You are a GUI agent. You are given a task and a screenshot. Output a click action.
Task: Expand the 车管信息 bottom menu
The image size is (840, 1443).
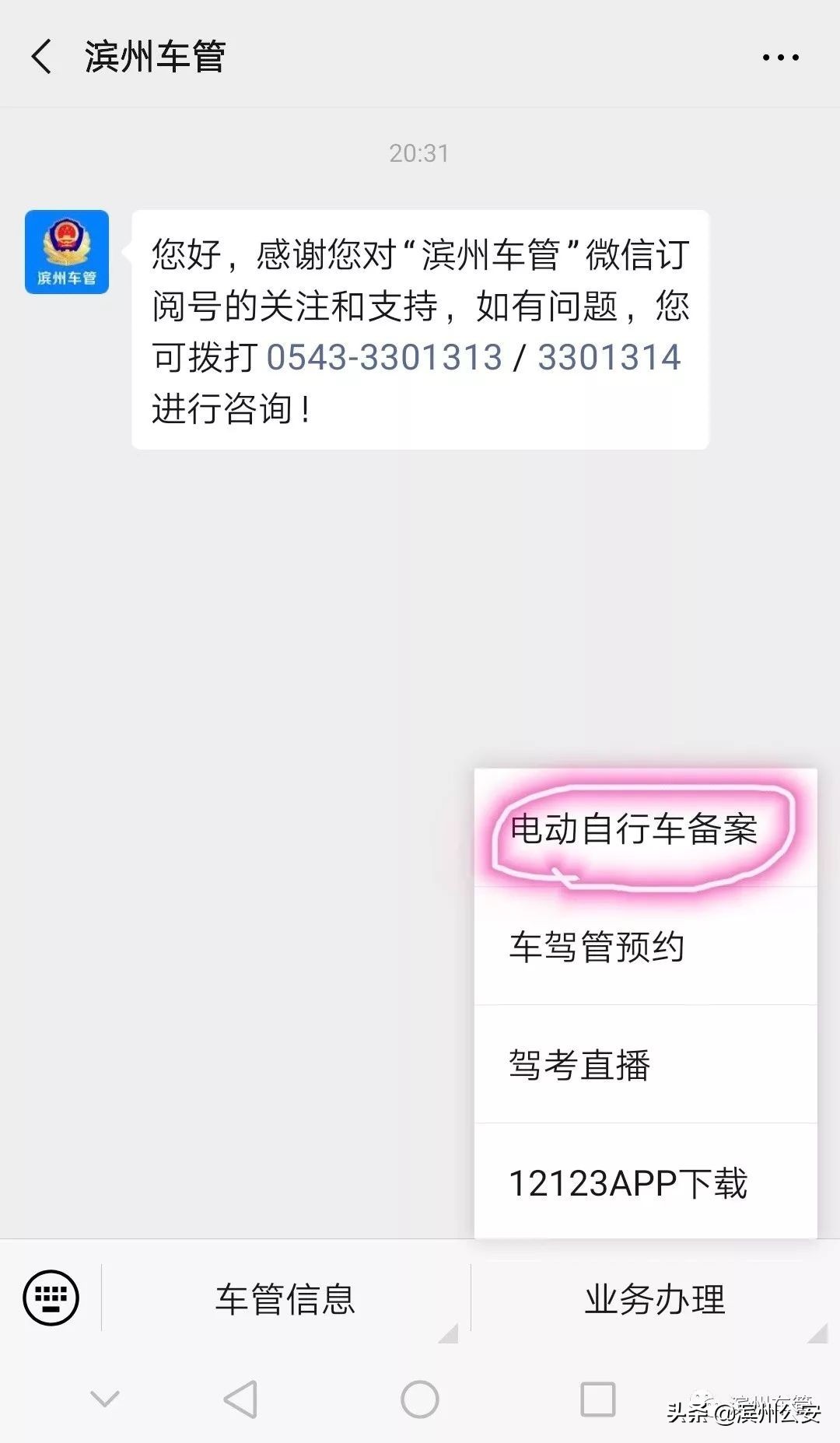tap(285, 1299)
